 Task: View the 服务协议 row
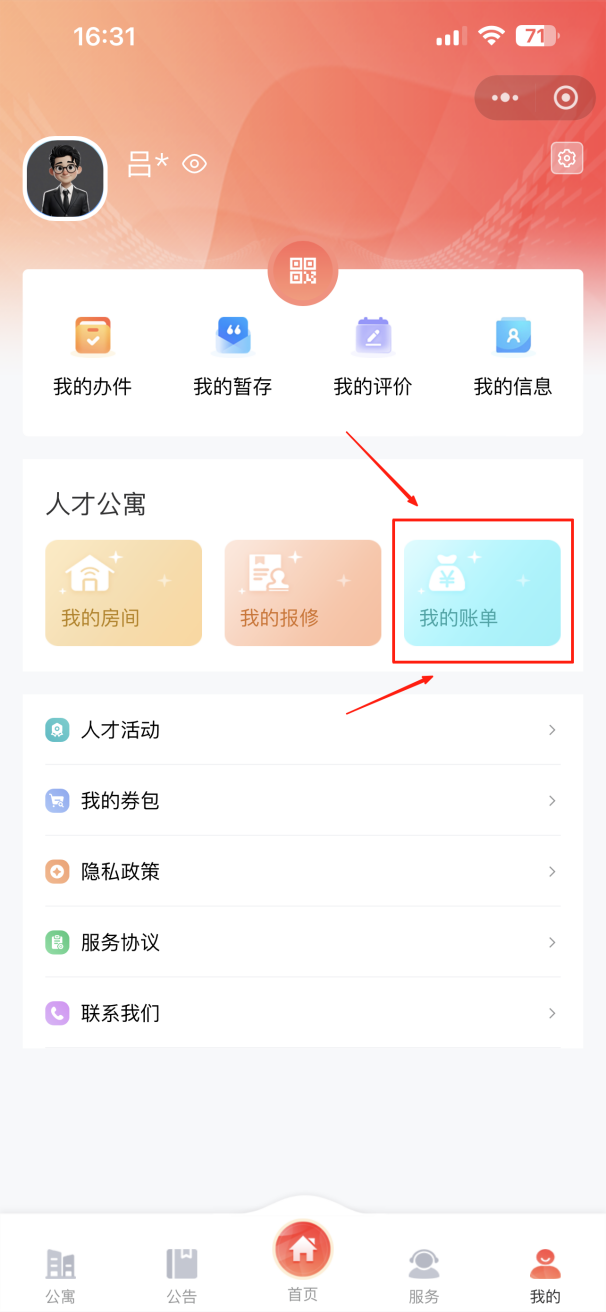click(302, 943)
